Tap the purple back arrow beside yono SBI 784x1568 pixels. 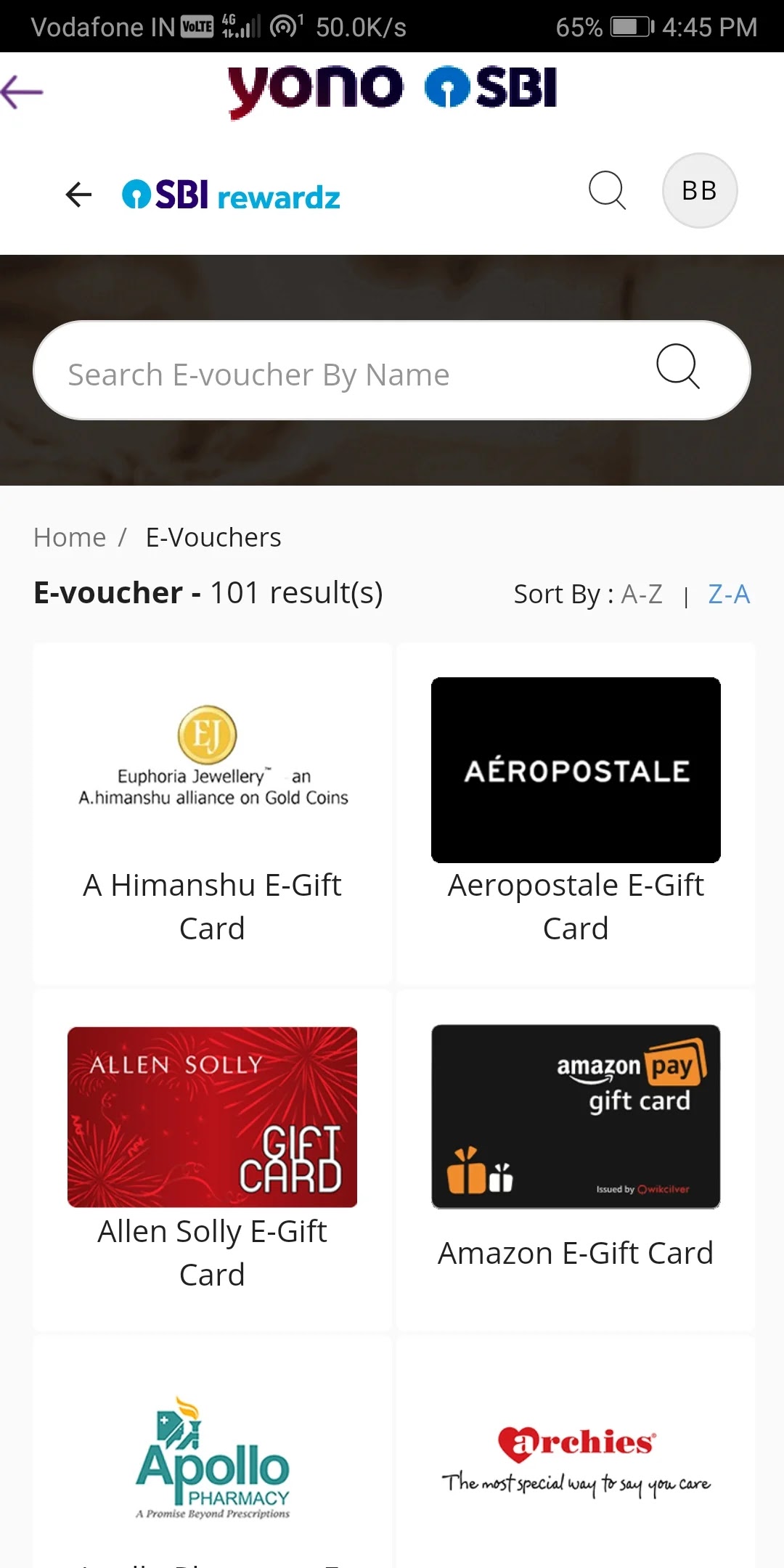pos(23,92)
